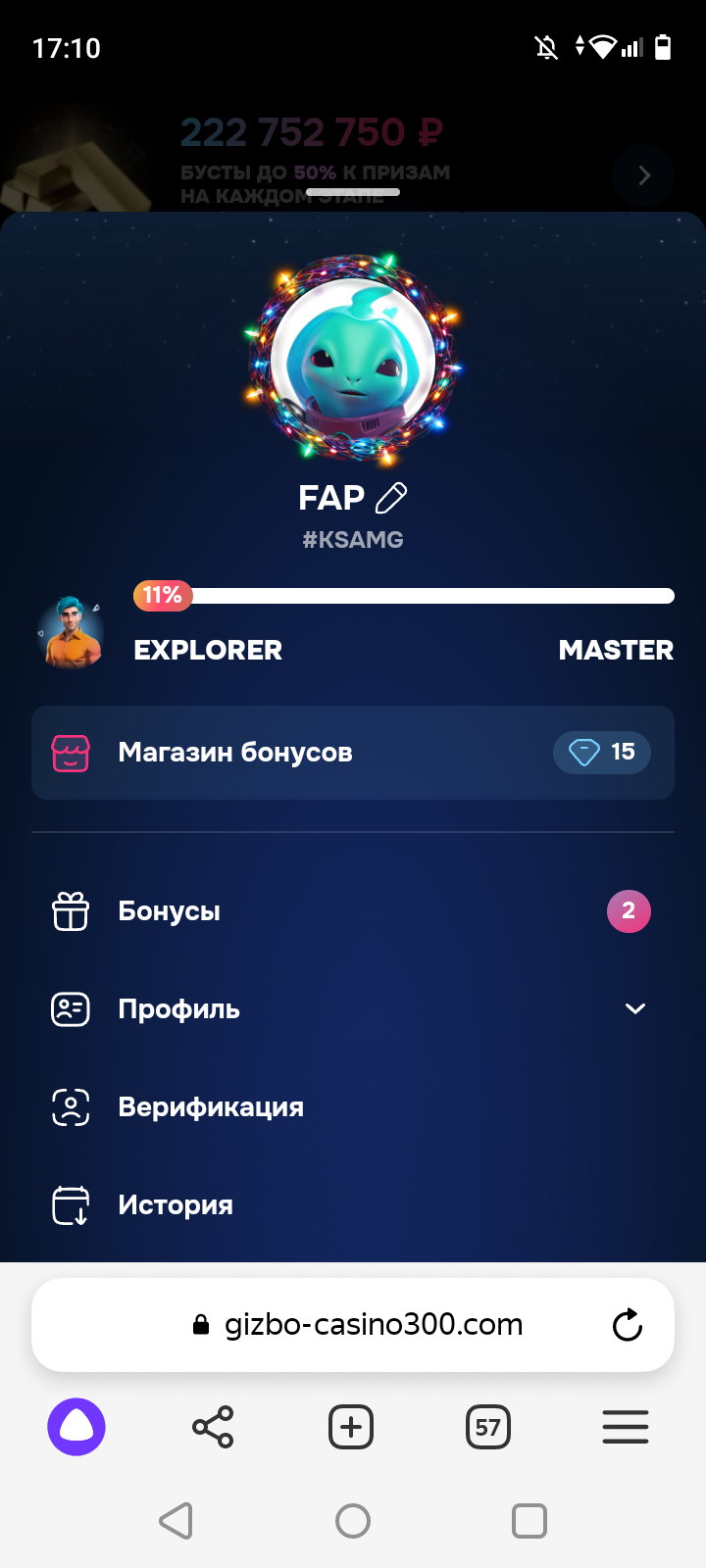Show the 57 open tabs
This screenshot has height=1568, width=706.
pyautogui.click(x=488, y=1427)
